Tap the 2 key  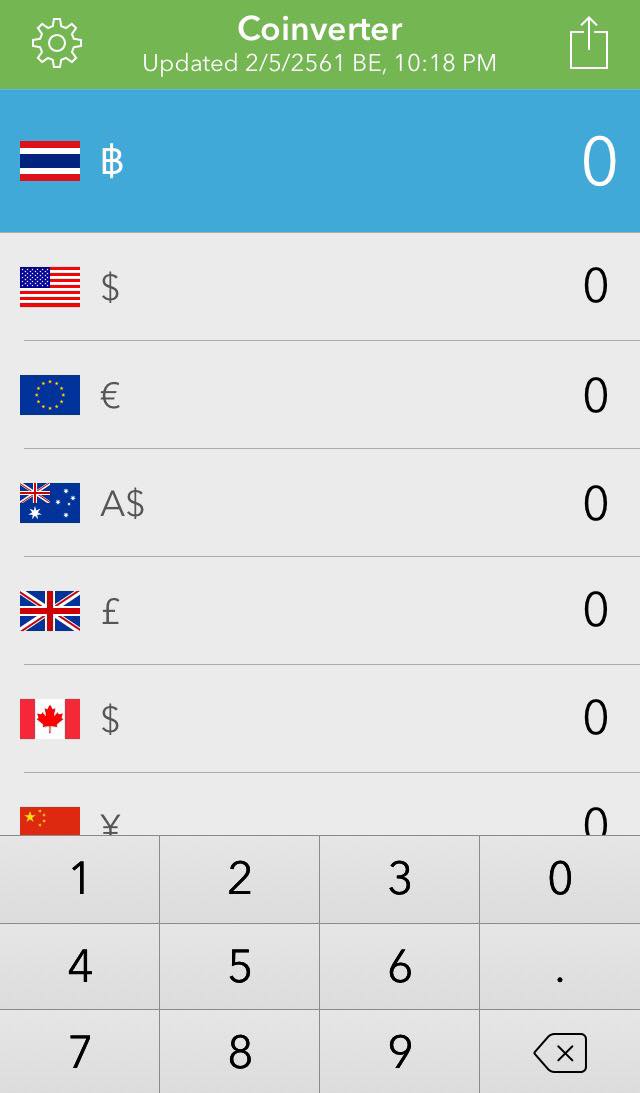(240, 879)
